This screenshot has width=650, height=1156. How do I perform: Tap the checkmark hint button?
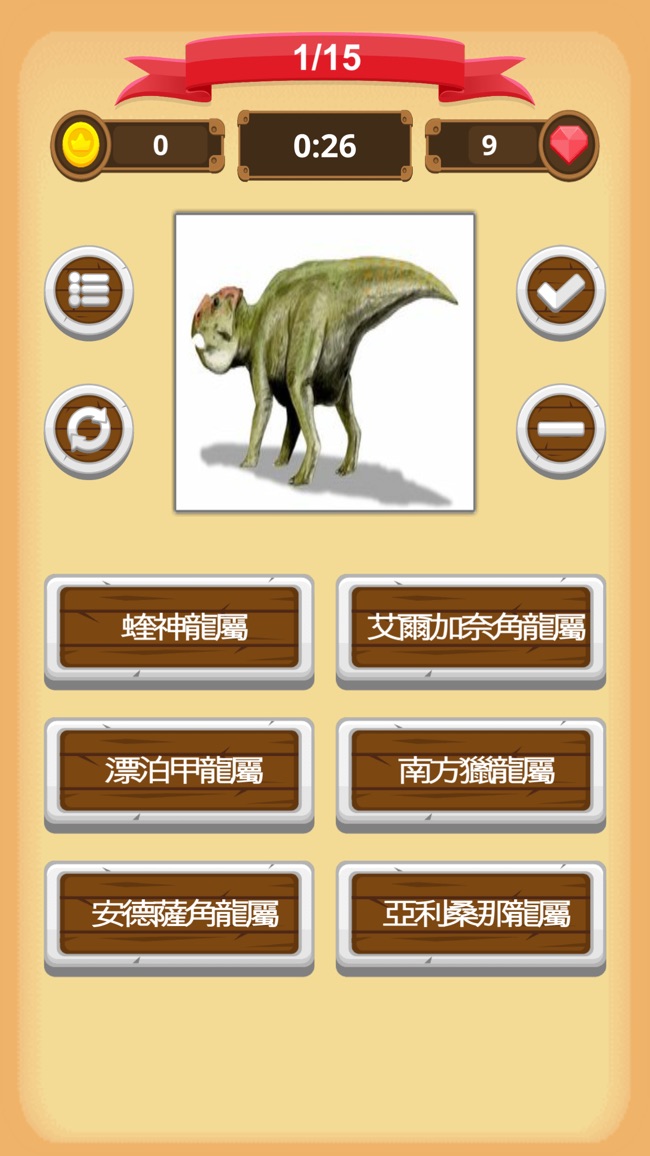click(x=561, y=291)
